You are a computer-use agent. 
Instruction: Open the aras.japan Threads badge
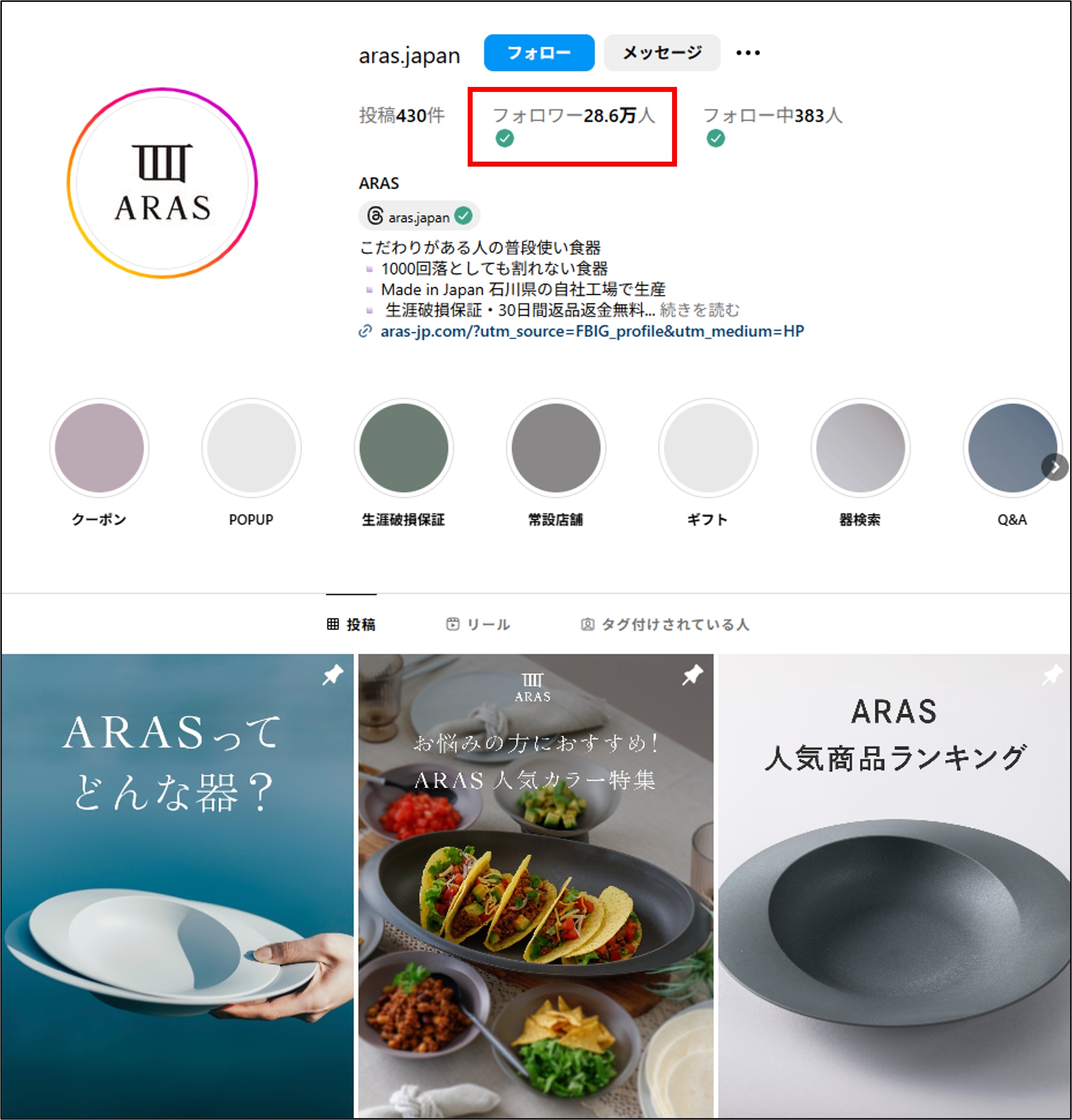[x=419, y=217]
